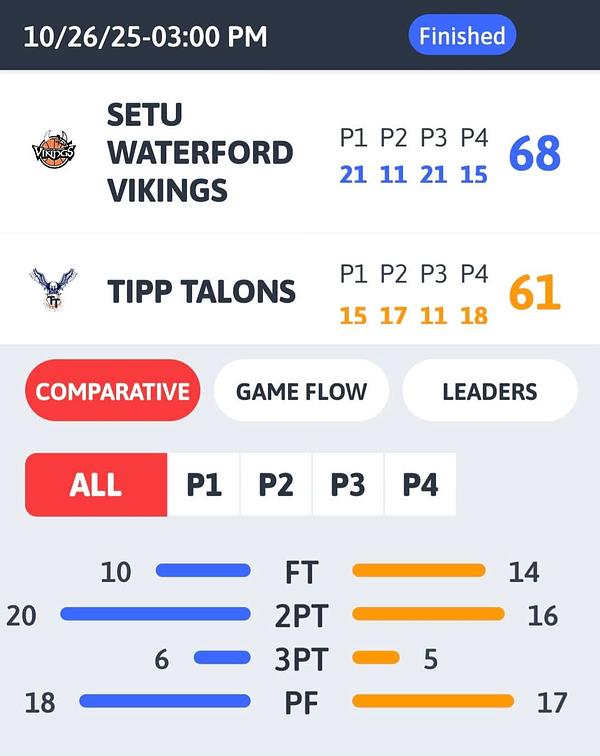This screenshot has height=756, width=600.
Task: View period P4 statistics
Action: pyautogui.click(x=420, y=485)
